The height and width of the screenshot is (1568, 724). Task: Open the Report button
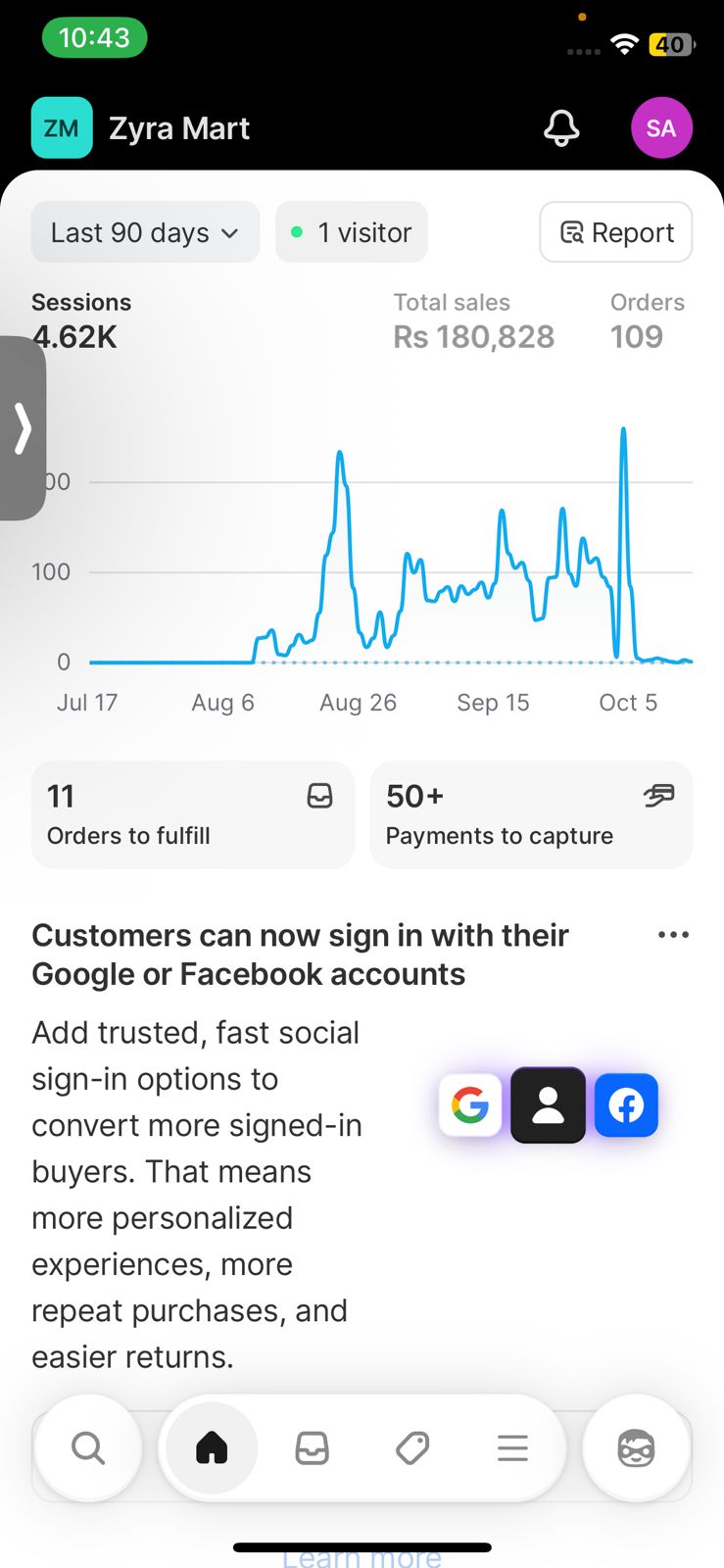616,232
